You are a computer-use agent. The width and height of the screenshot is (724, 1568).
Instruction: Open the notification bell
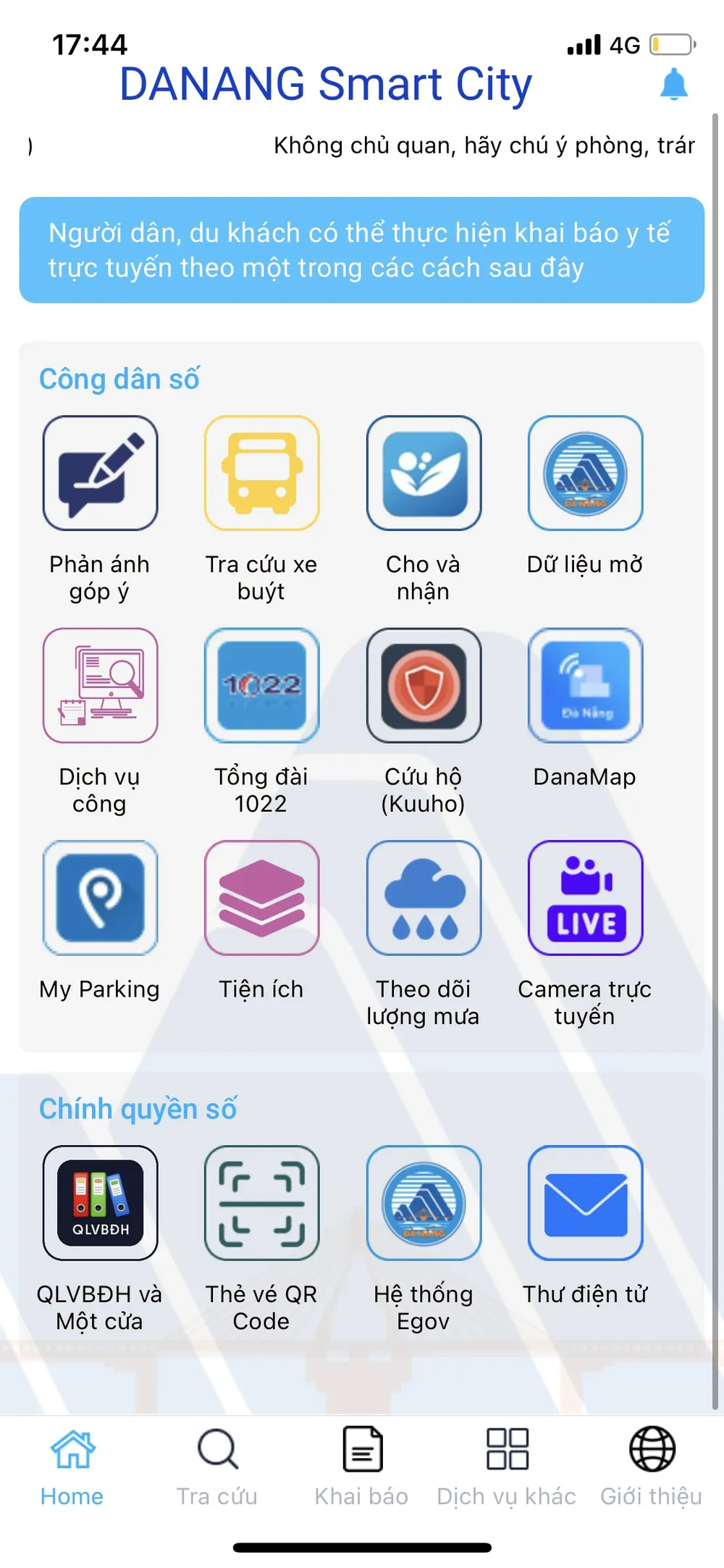(674, 85)
